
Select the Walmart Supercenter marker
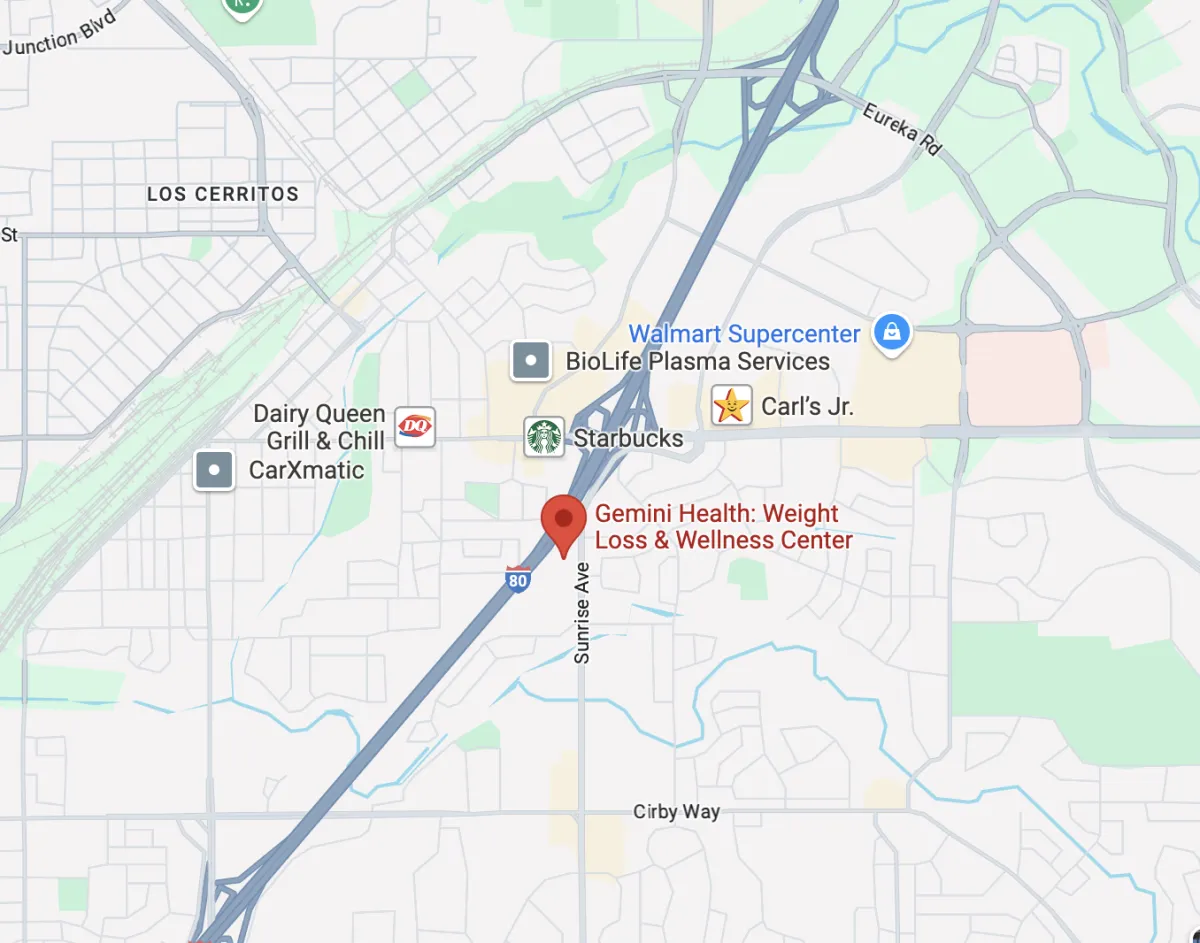click(891, 333)
